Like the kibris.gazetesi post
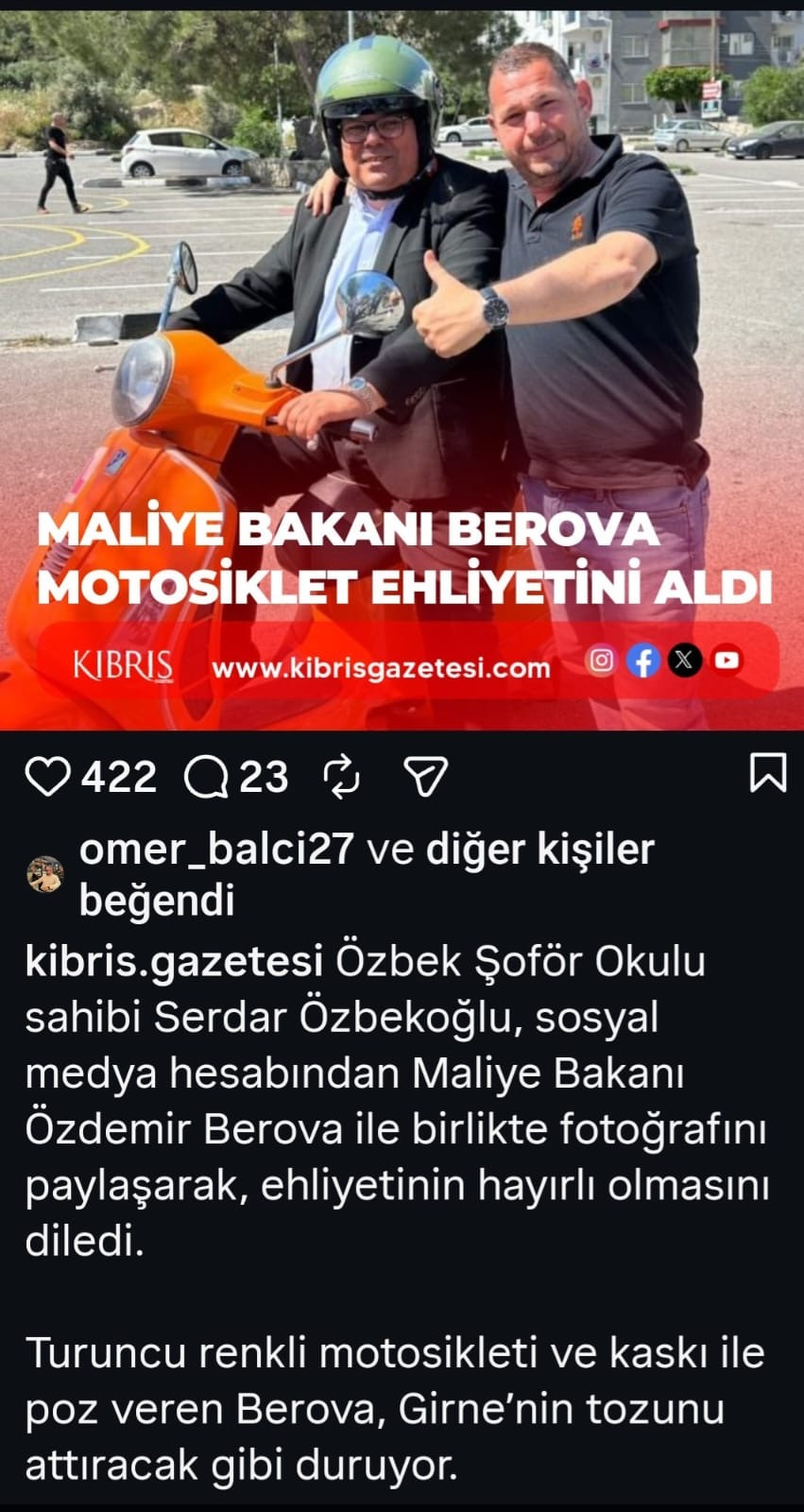This screenshot has width=804, height=1512. pyautogui.click(x=47, y=777)
